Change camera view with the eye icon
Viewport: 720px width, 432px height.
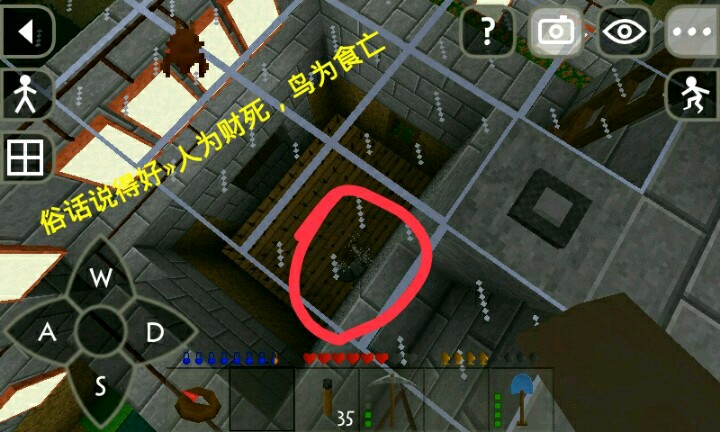coord(625,32)
